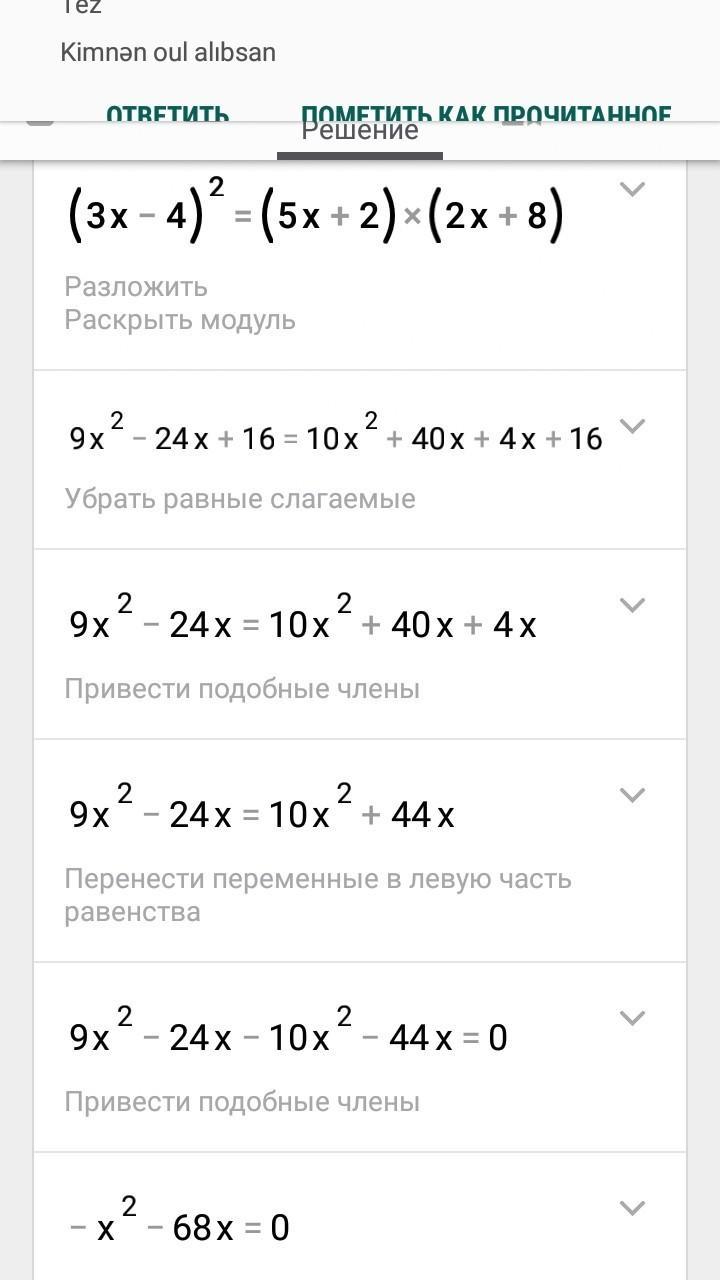Expand the (3x − 4)² = (5x + 2)×(2x + 8) step
This screenshot has width=720, height=1280.
coord(632,189)
